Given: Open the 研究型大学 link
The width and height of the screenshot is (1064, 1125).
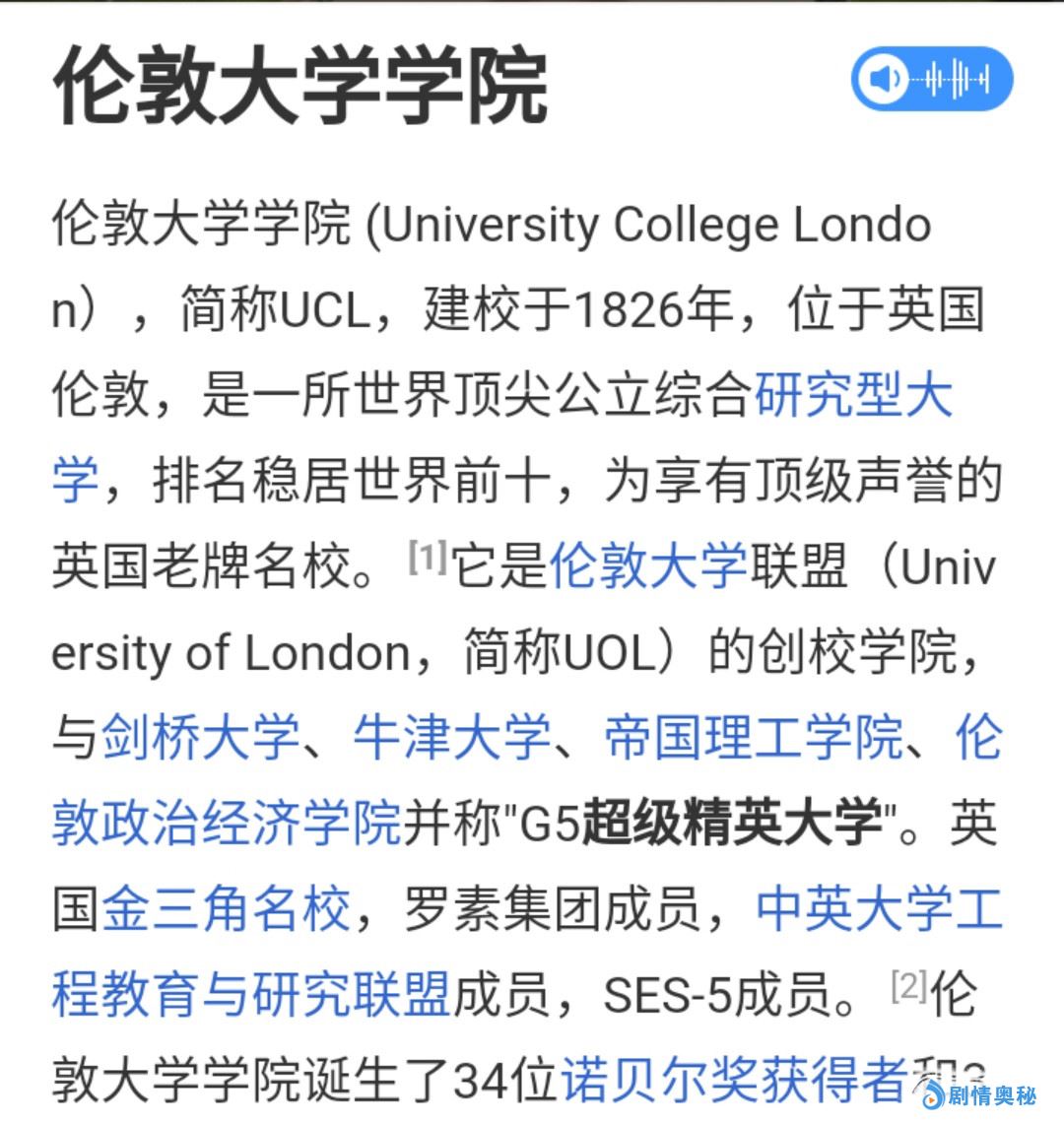Looking at the screenshot, I should click(x=853, y=396).
